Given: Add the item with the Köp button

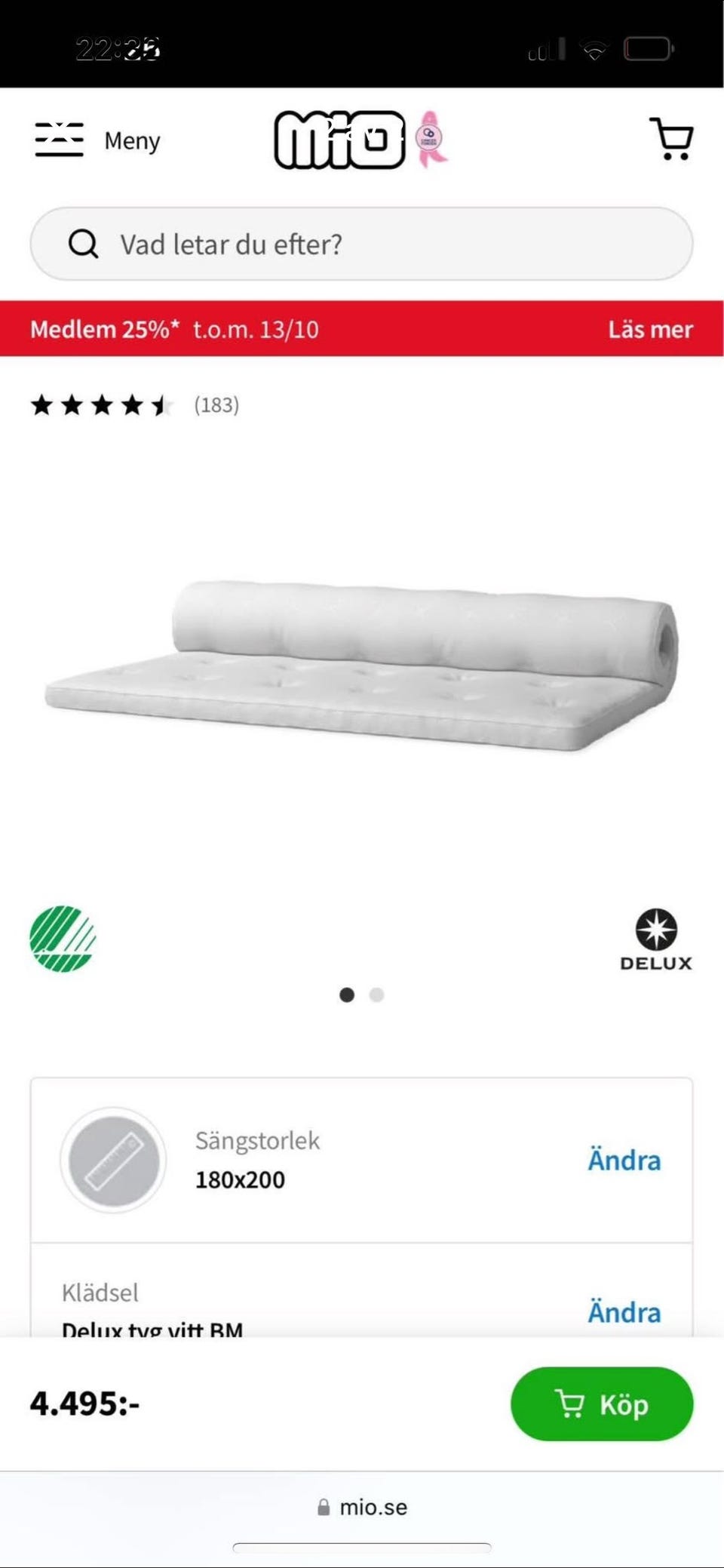Looking at the screenshot, I should [601, 1404].
